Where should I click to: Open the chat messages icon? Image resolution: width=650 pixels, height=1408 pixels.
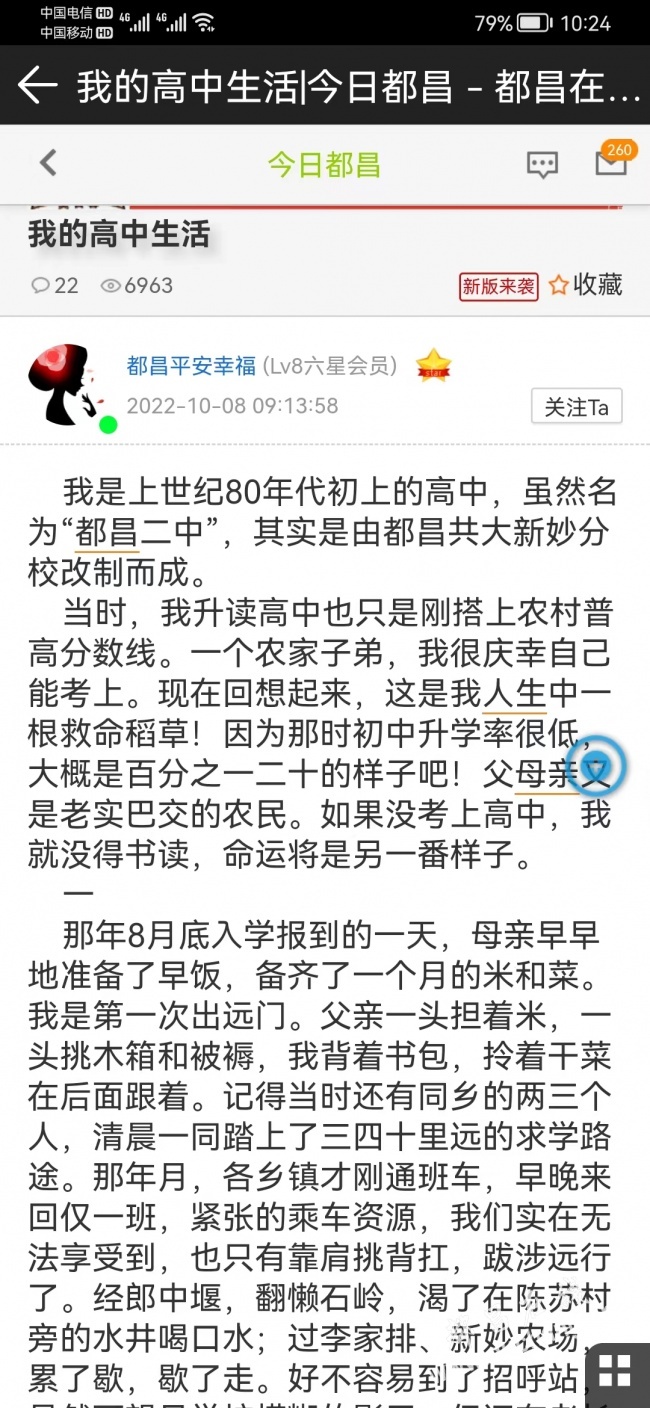[x=542, y=164]
